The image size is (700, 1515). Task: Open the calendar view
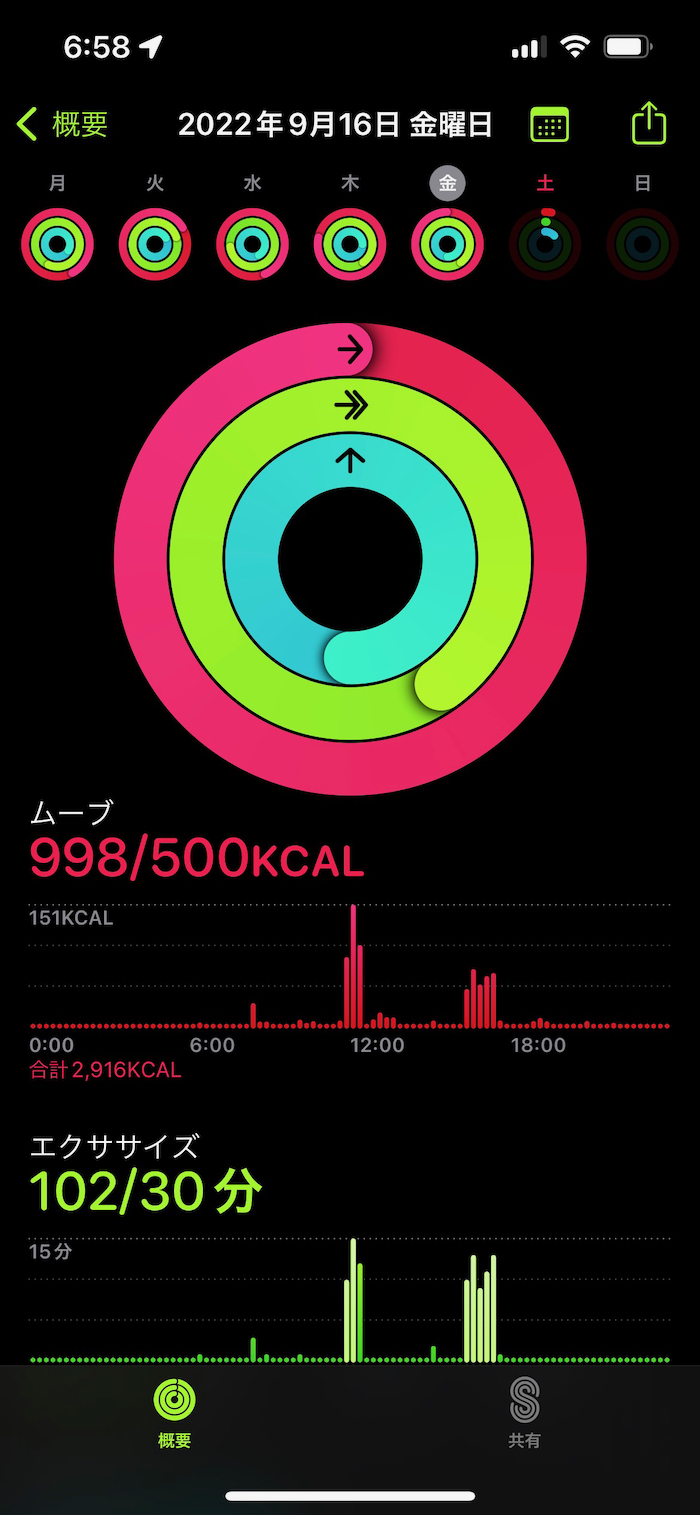549,125
